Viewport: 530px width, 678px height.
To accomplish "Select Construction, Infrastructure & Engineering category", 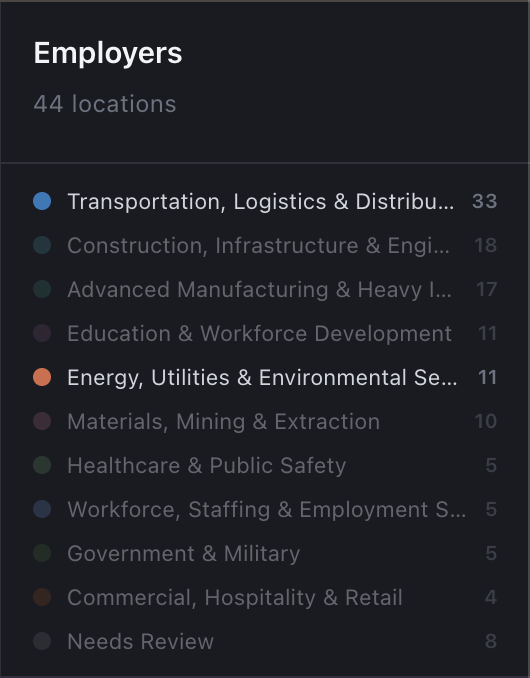I will (265, 246).
